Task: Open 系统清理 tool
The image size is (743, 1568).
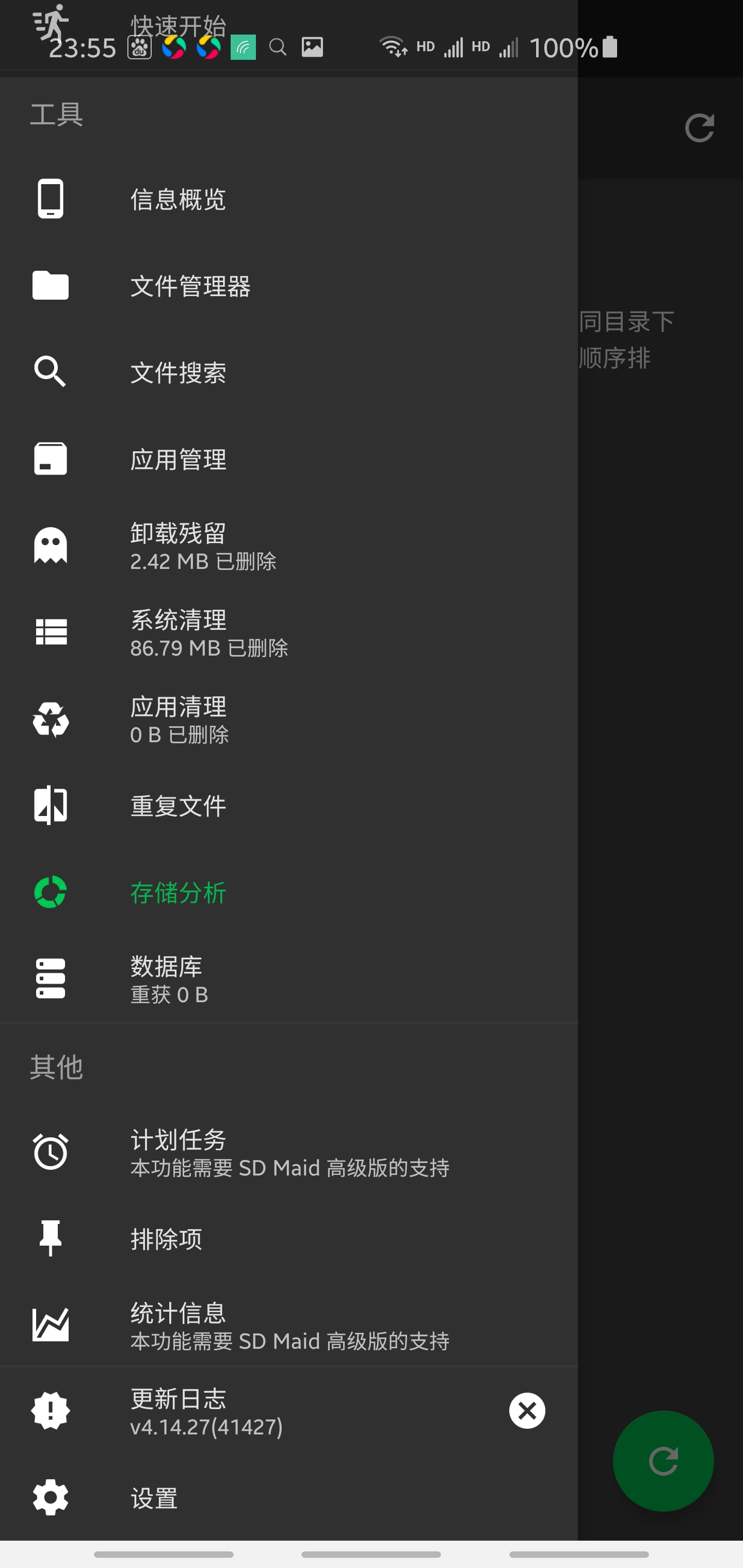Action: (178, 632)
